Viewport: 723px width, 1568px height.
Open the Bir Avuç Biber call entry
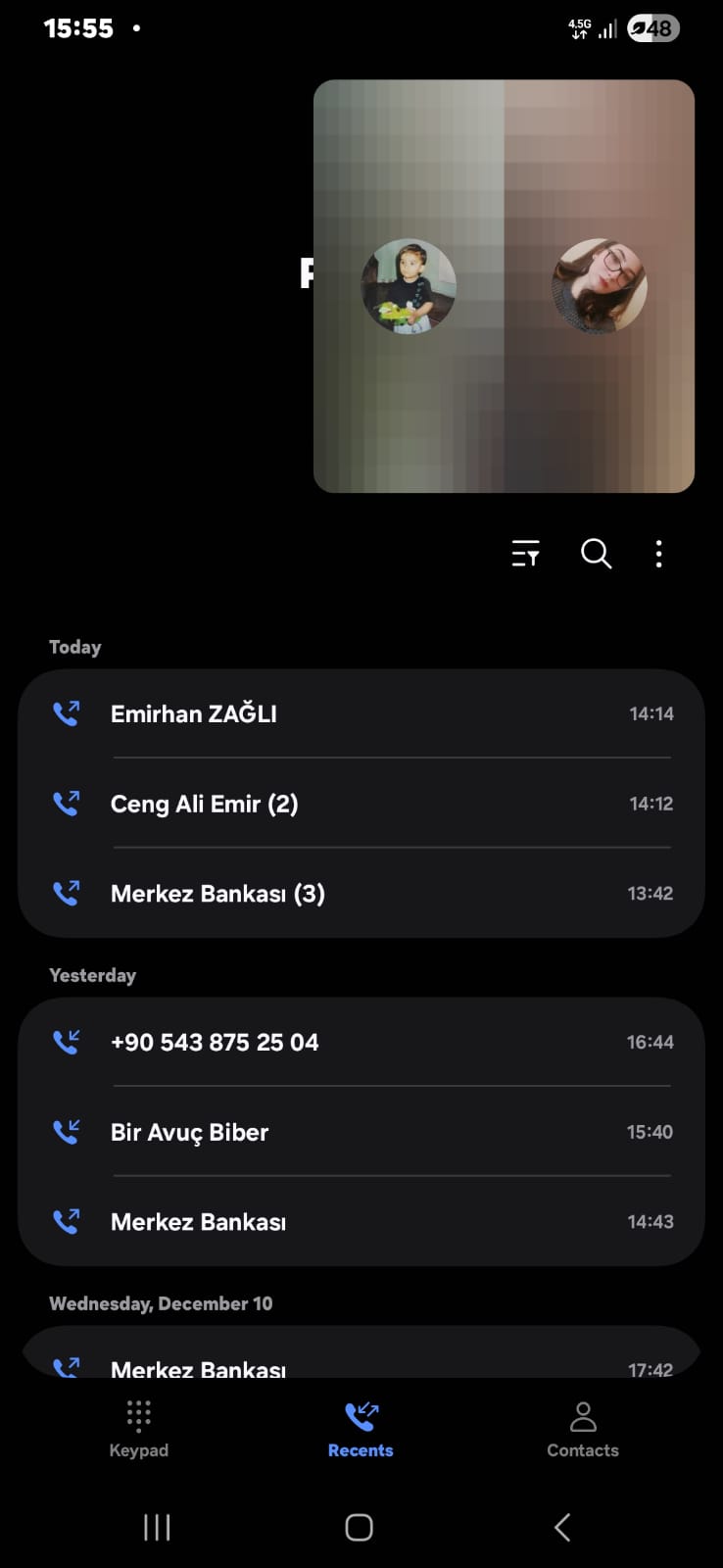click(x=361, y=1132)
